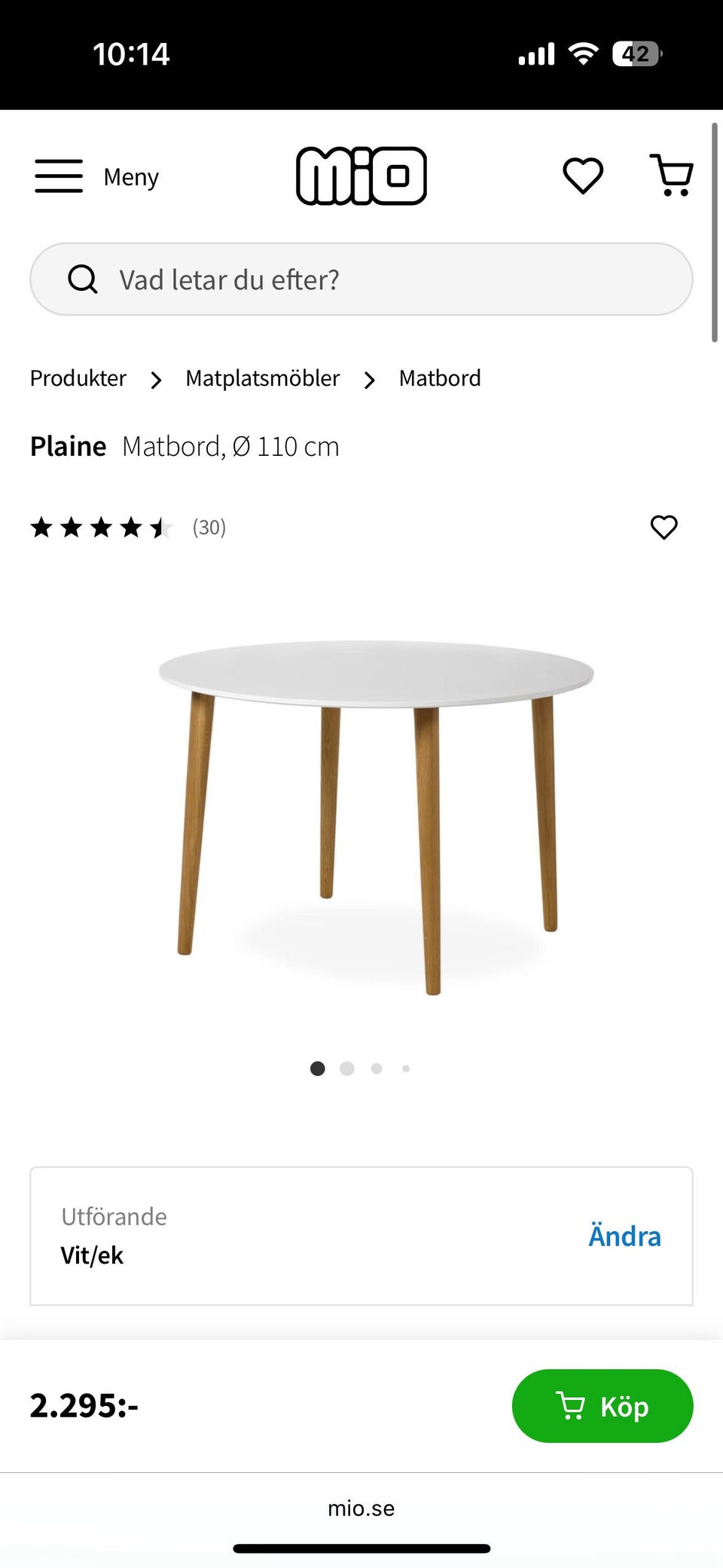This screenshot has height=1568, width=723.
Task: Tap the Mio logo
Action: coord(362,175)
